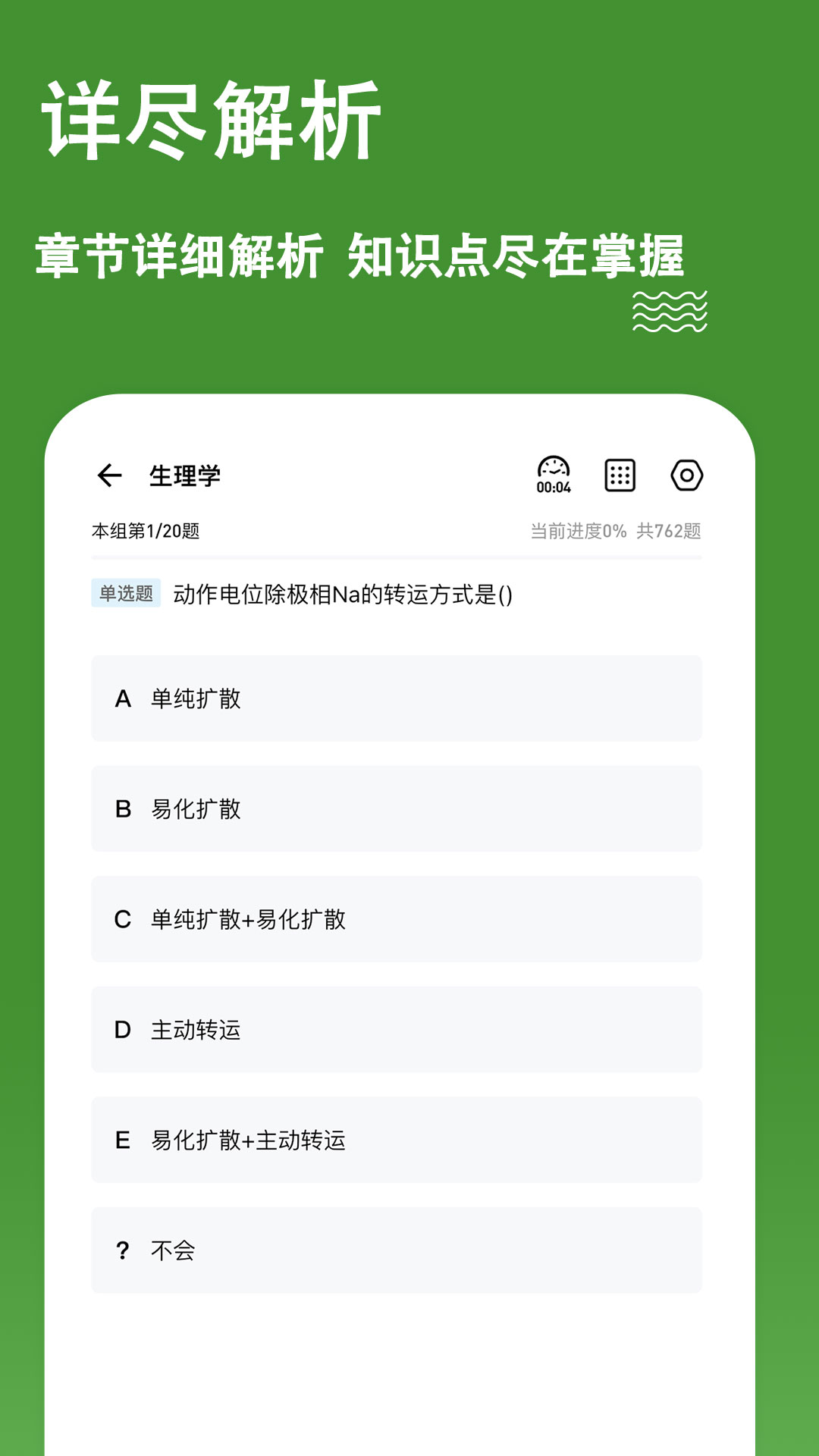Tap the 本组第1/20题 label
The width and height of the screenshot is (819, 1456).
[147, 531]
